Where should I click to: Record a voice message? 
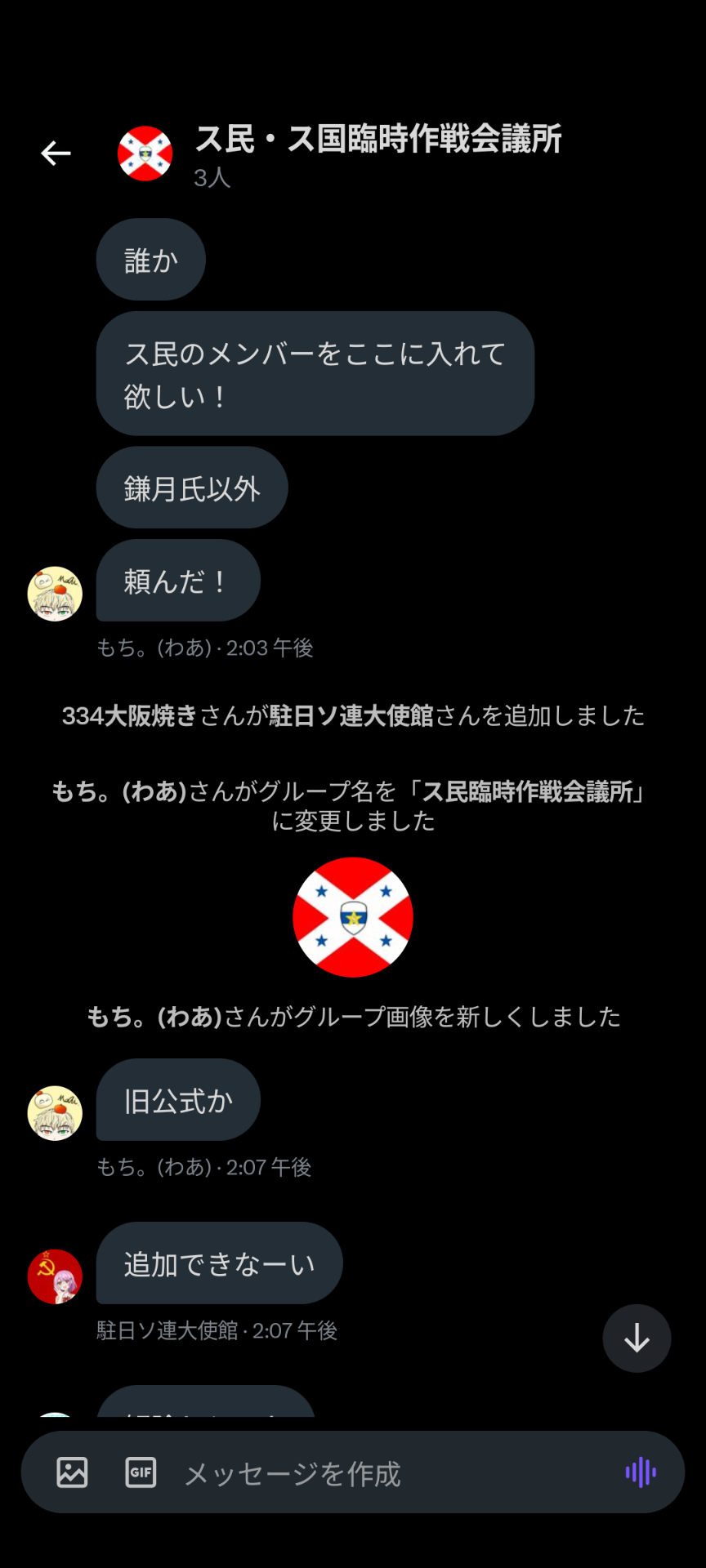pos(641,1472)
